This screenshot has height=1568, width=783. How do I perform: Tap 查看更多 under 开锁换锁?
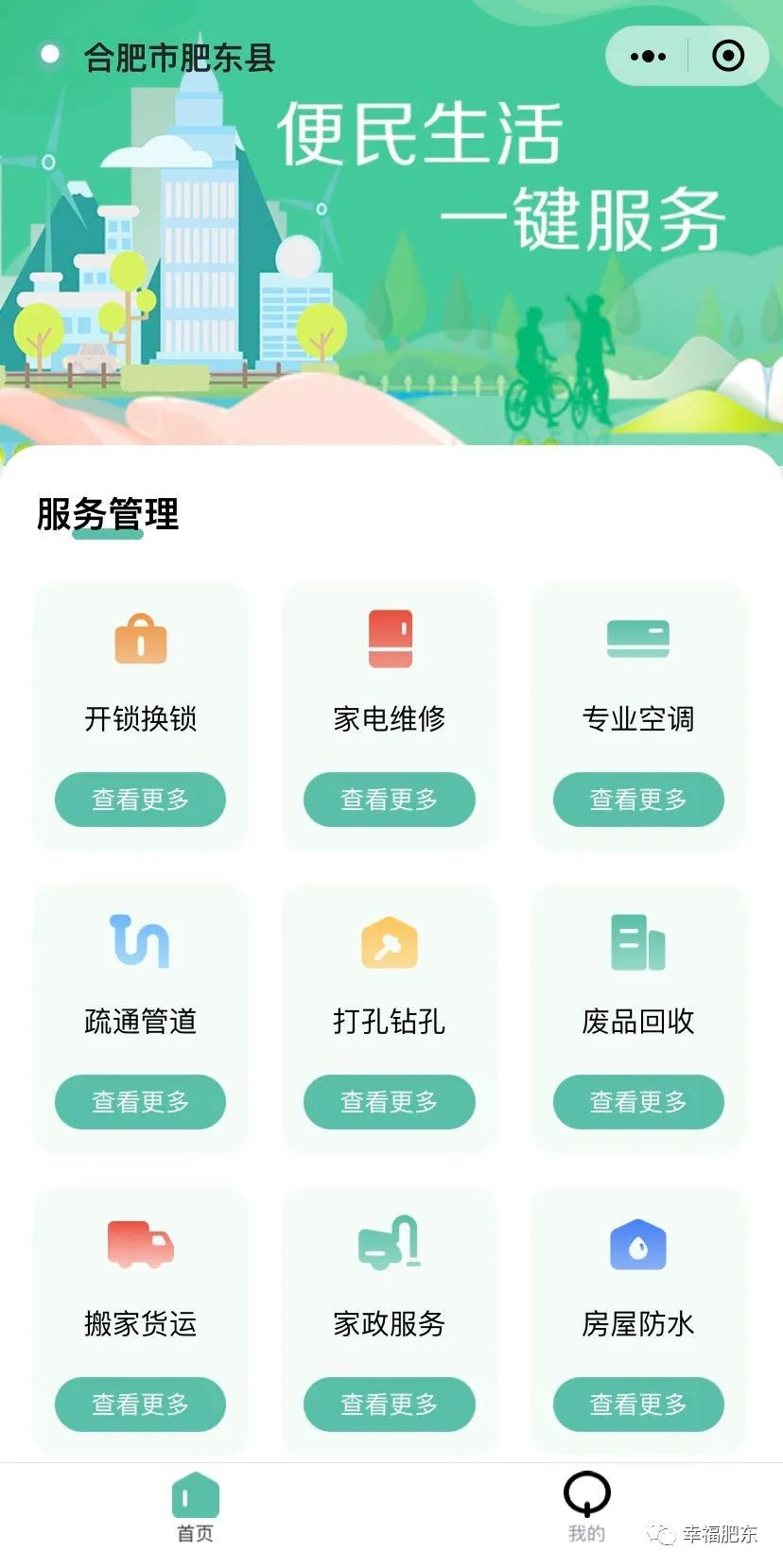pyautogui.click(x=140, y=800)
